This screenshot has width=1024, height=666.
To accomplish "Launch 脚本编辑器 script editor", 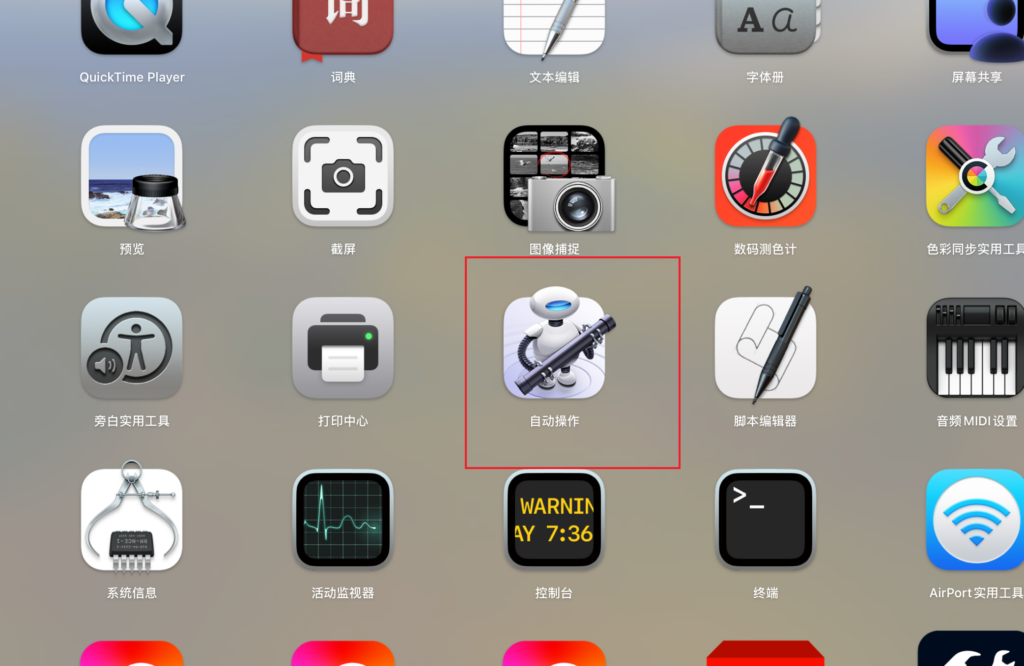I will (765, 348).
